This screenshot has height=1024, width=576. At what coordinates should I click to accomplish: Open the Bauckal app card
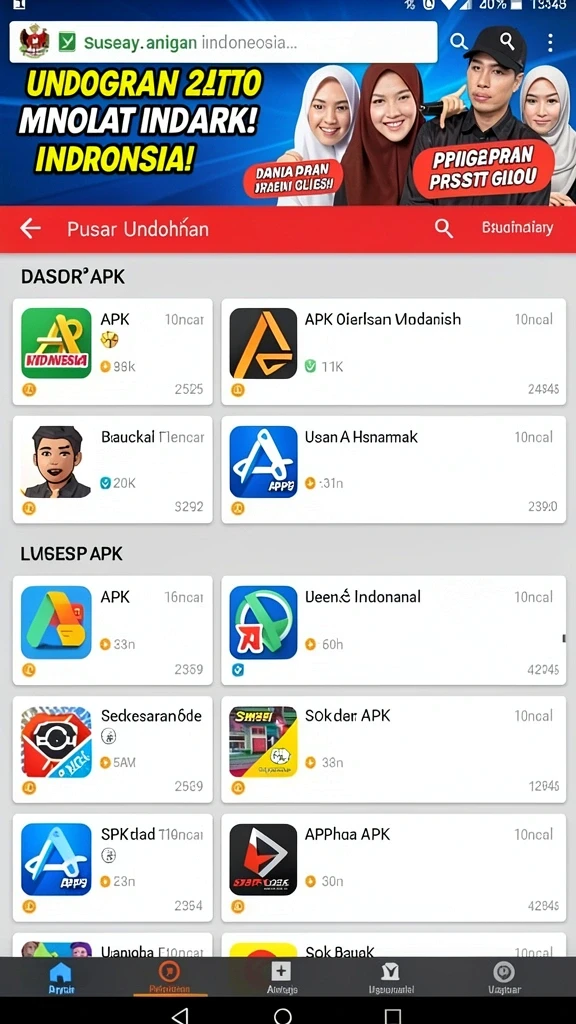pyautogui.click(x=112, y=470)
